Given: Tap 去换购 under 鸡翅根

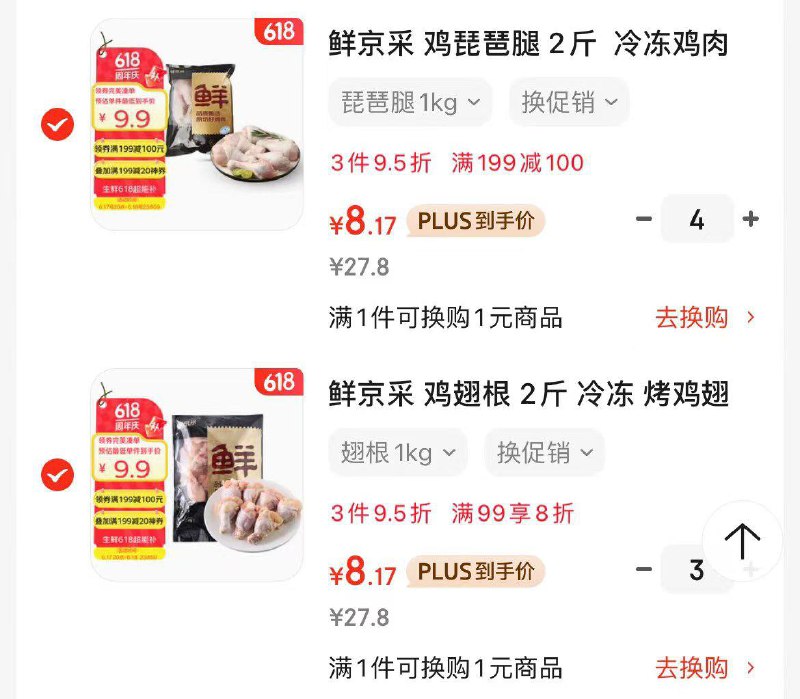Looking at the screenshot, I should point(705,667).
